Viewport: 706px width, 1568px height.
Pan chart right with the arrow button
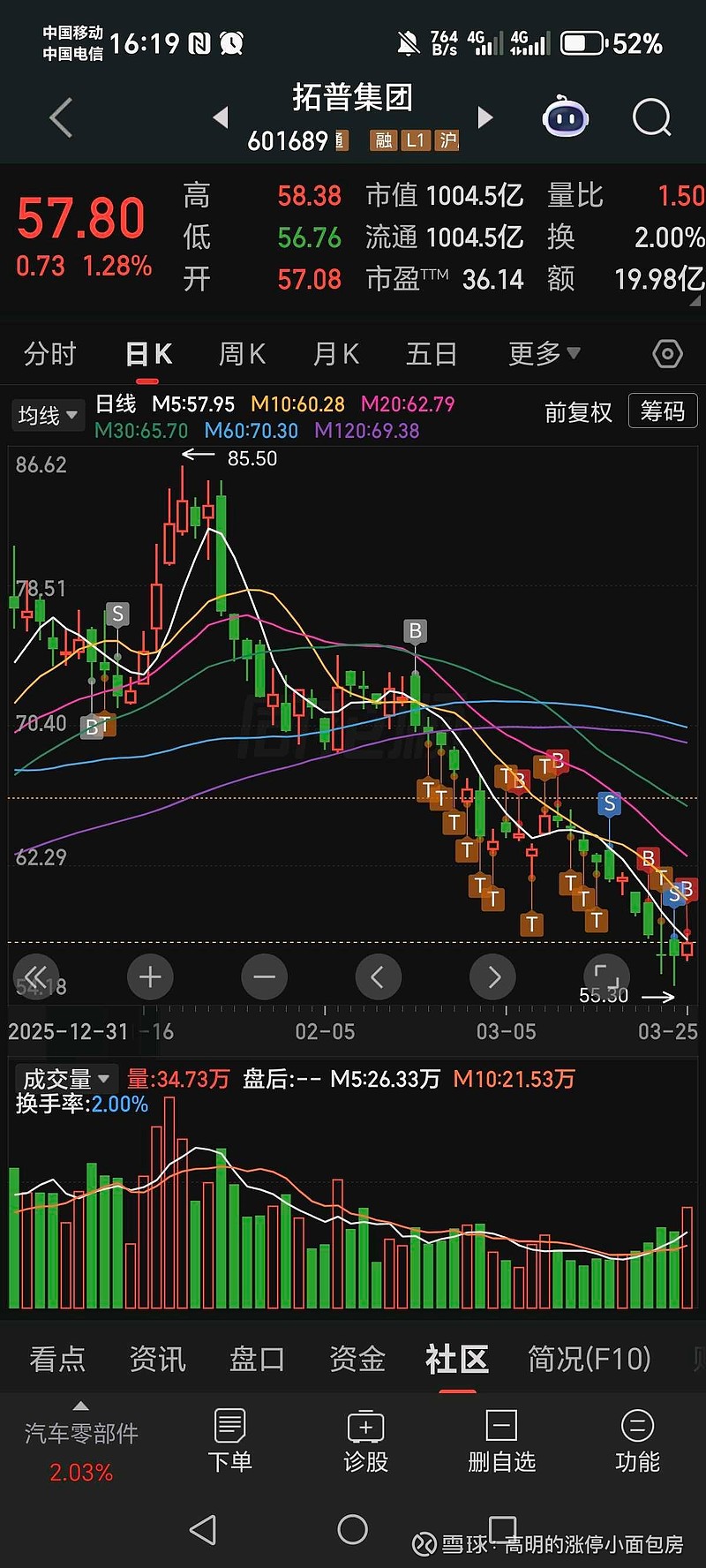click(x=492, y=976)
